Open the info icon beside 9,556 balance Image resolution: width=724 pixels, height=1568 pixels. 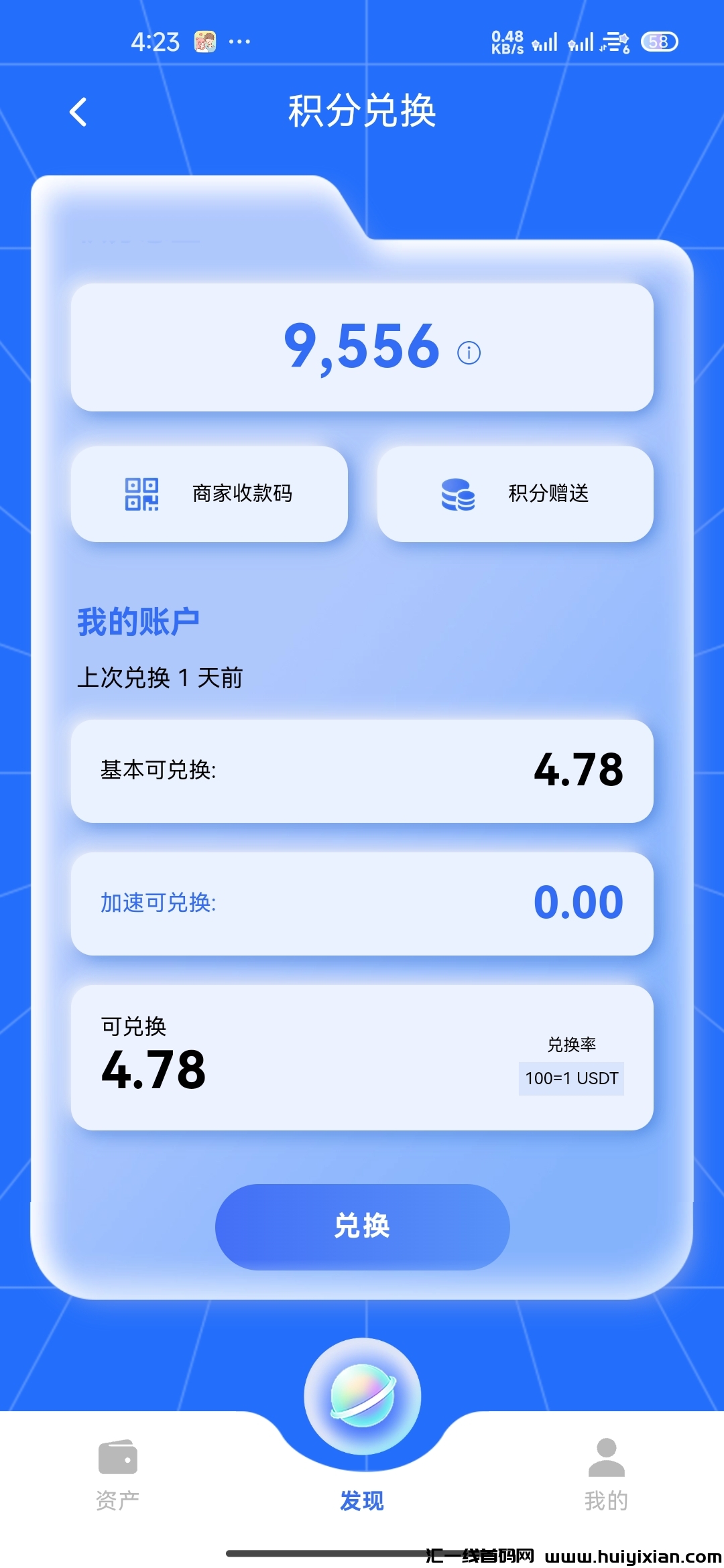pos(468,352)
